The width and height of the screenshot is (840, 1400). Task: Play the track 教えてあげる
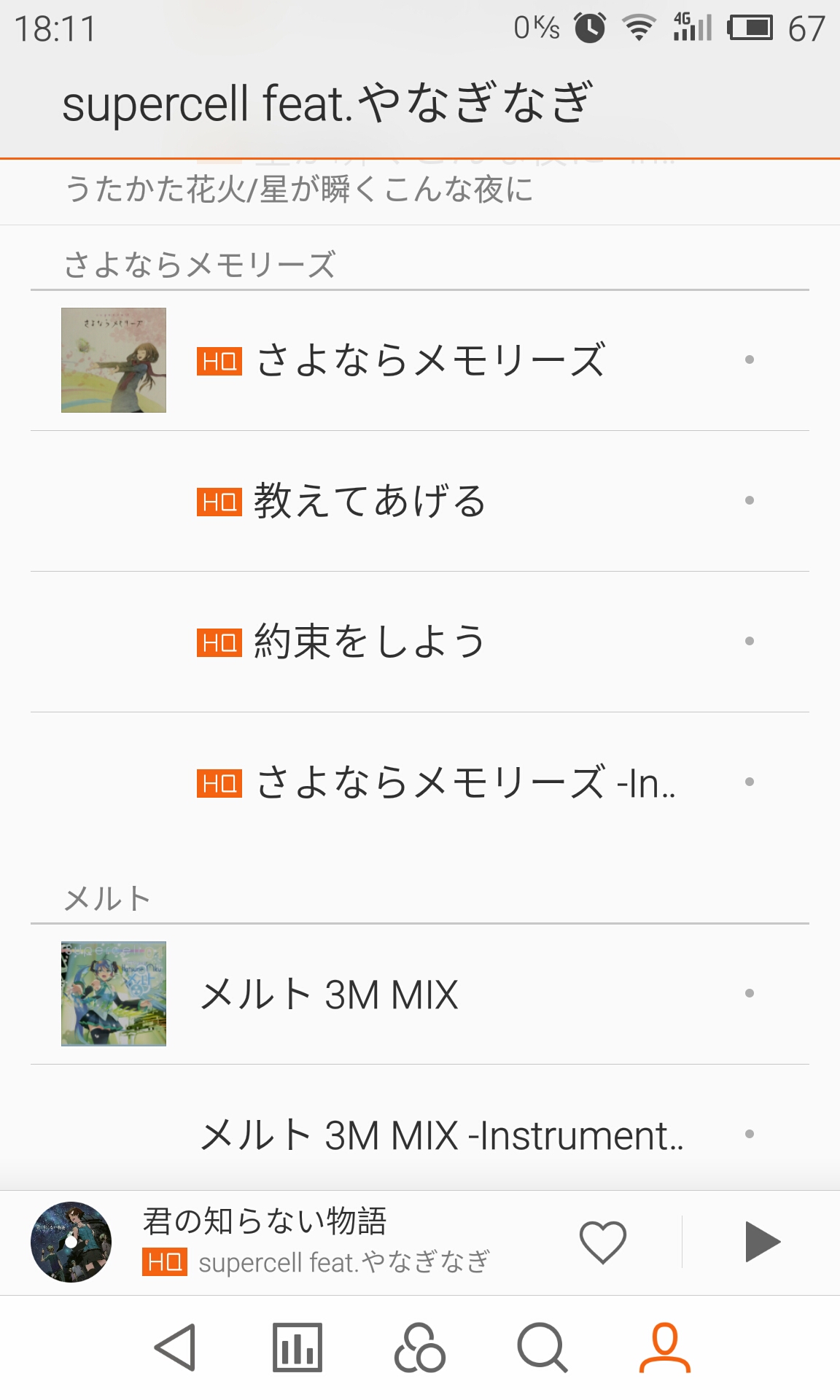(x=369, y=501)
